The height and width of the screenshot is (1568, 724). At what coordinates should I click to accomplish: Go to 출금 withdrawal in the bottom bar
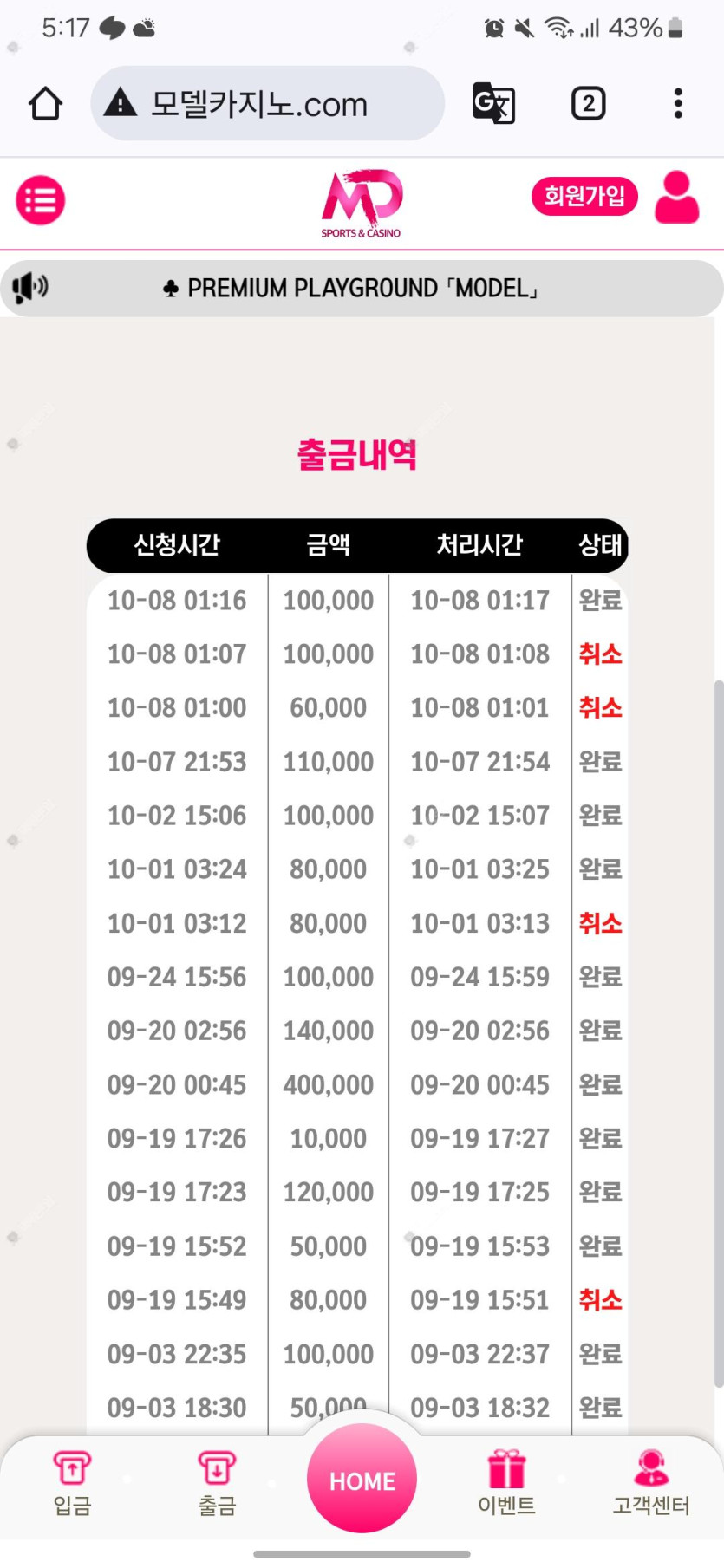pos(217,1483)
